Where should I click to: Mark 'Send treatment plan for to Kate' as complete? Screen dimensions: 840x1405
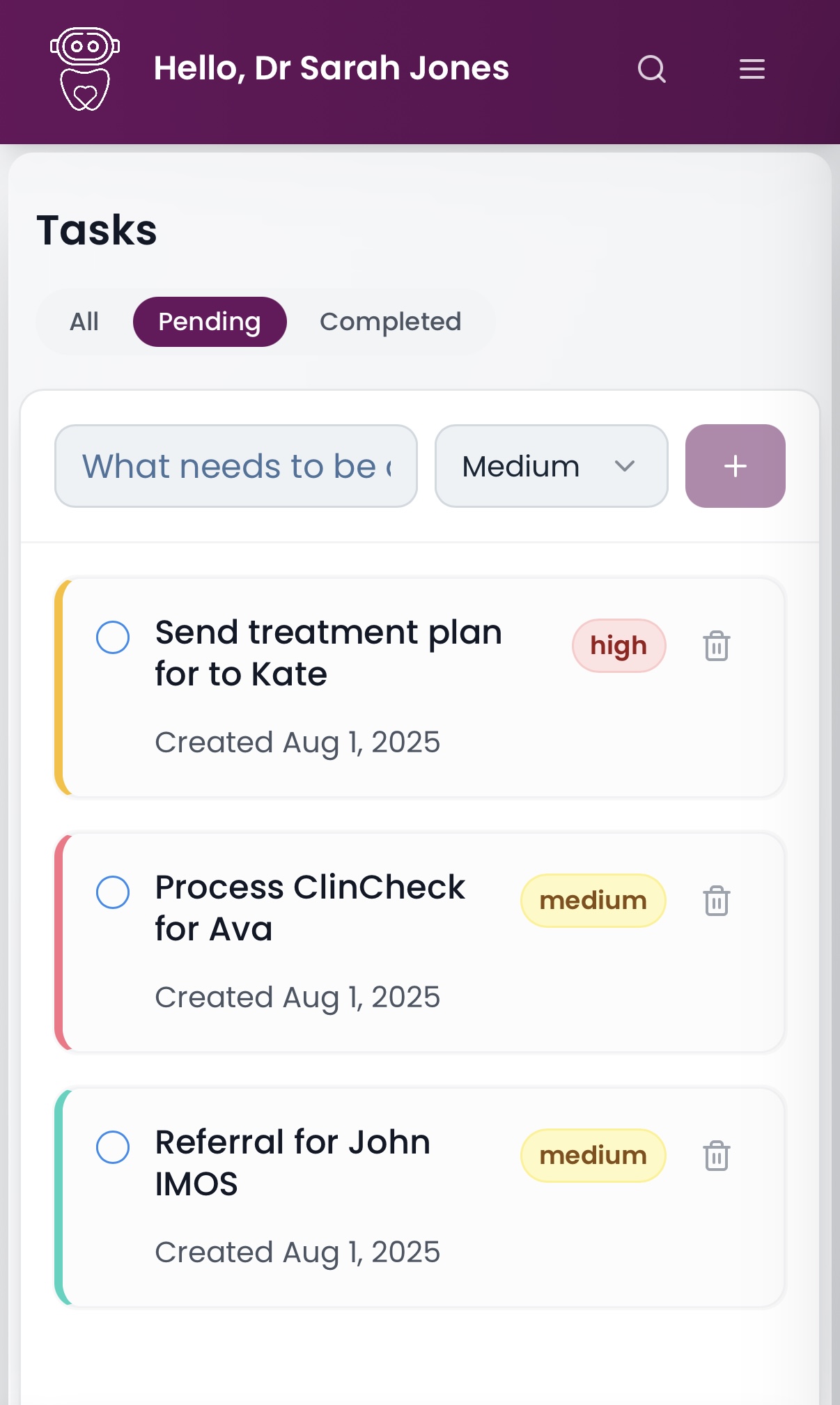tap(113, 637)
